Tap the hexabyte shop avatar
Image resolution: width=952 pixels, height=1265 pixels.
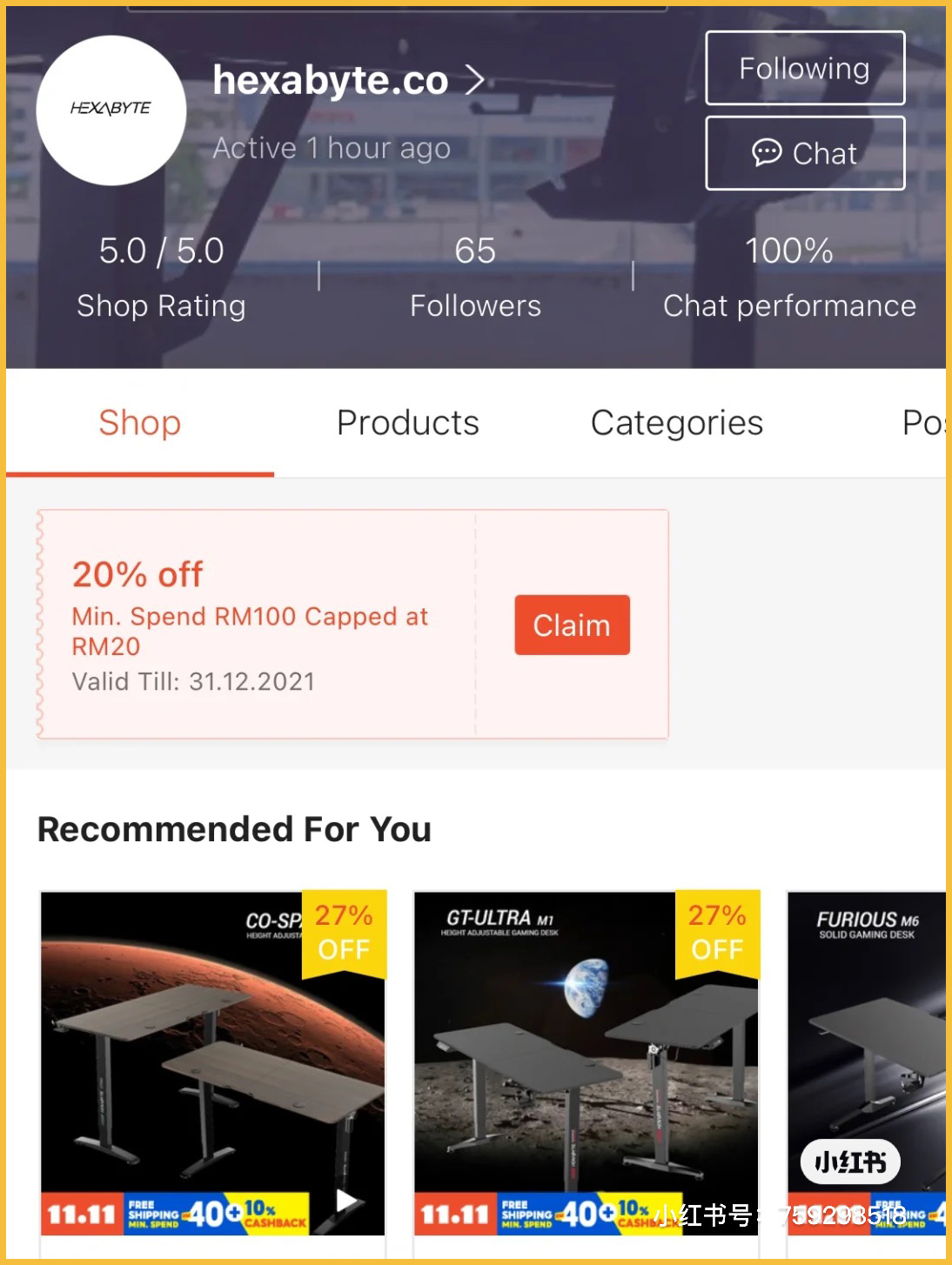[111, 110]
